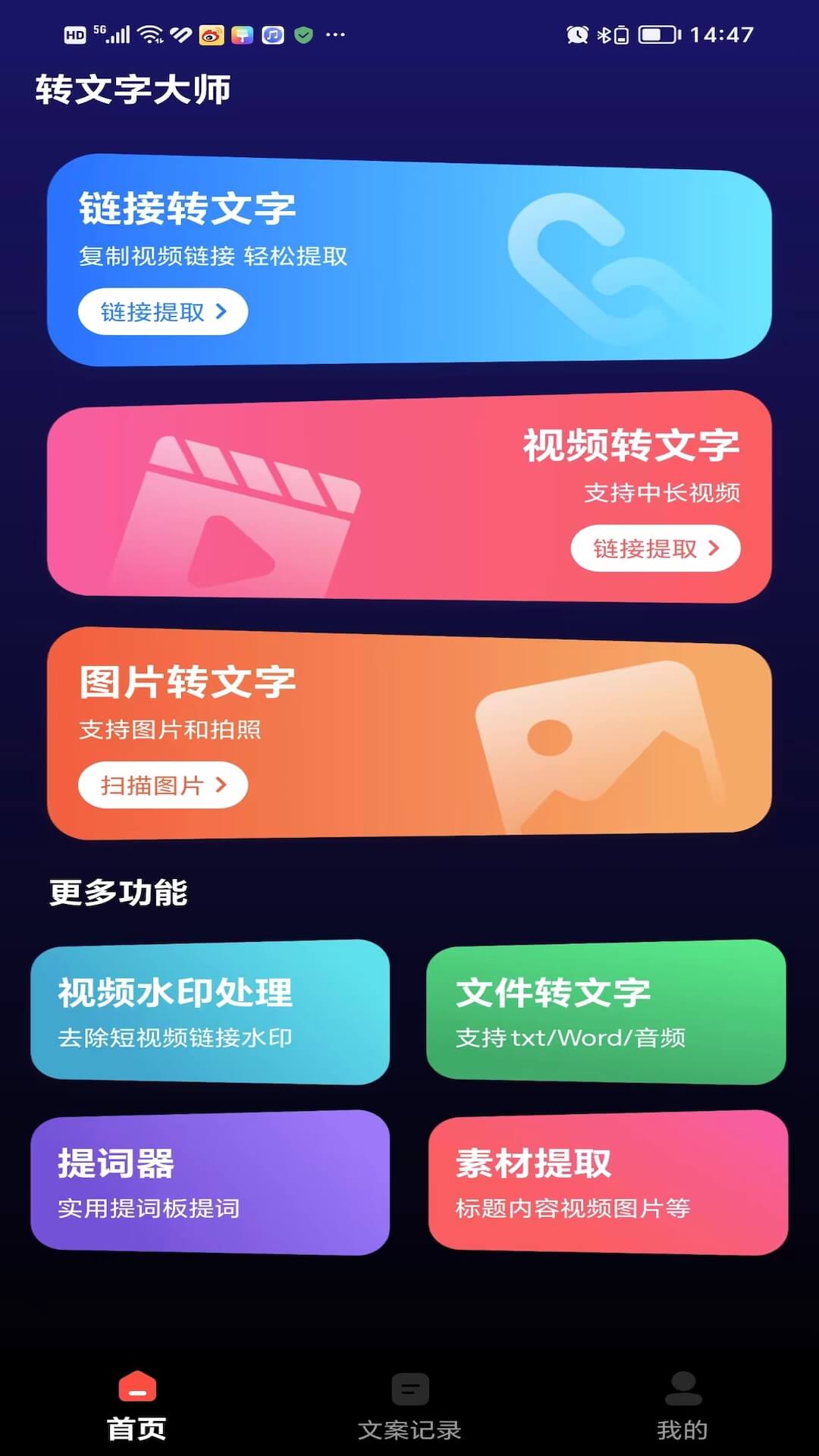Open the 视频水印处理 card

pos(210,1012)
